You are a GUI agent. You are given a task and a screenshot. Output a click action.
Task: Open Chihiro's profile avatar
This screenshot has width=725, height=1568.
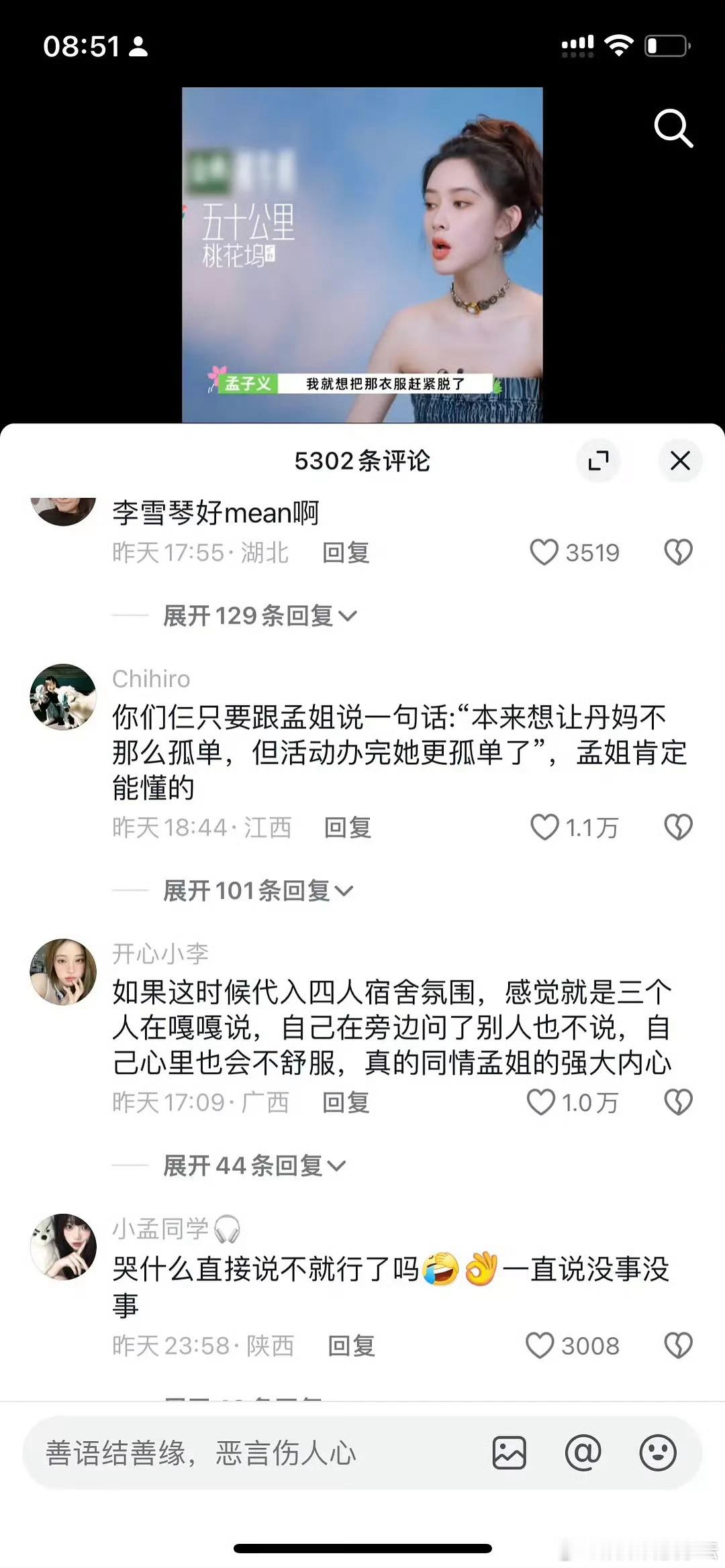[64, 696]
